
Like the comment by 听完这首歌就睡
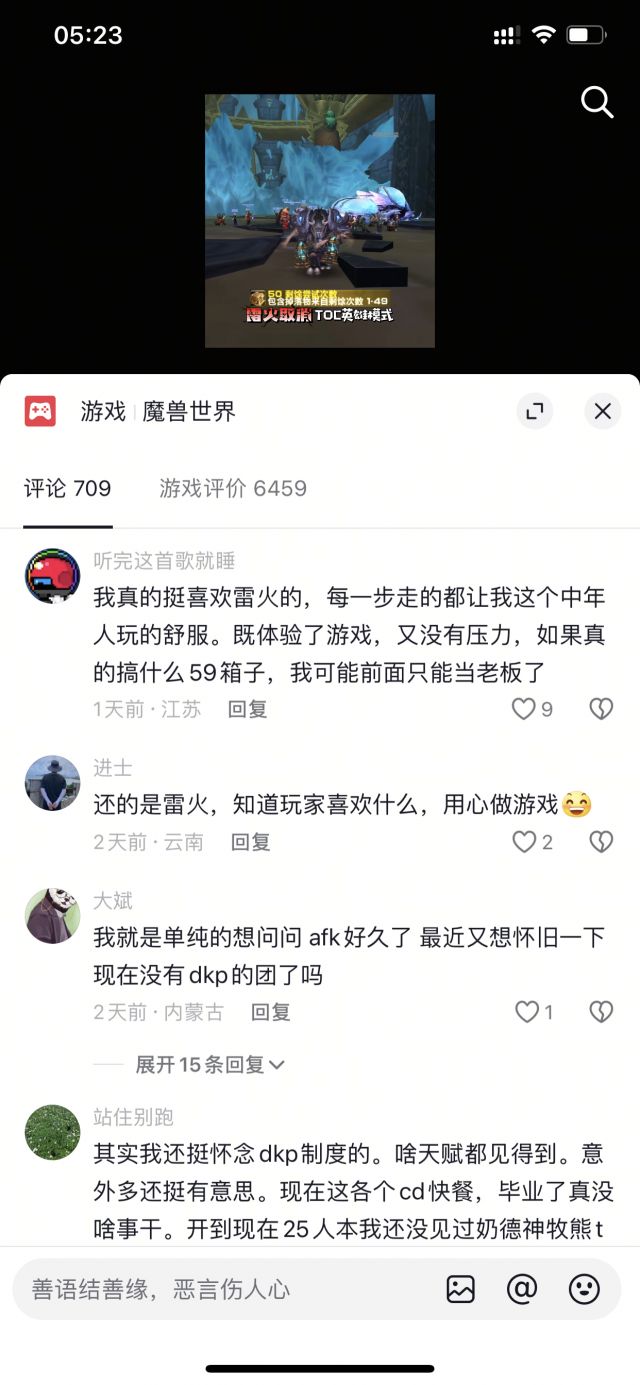pyautogui.click(x=524, y=709)
